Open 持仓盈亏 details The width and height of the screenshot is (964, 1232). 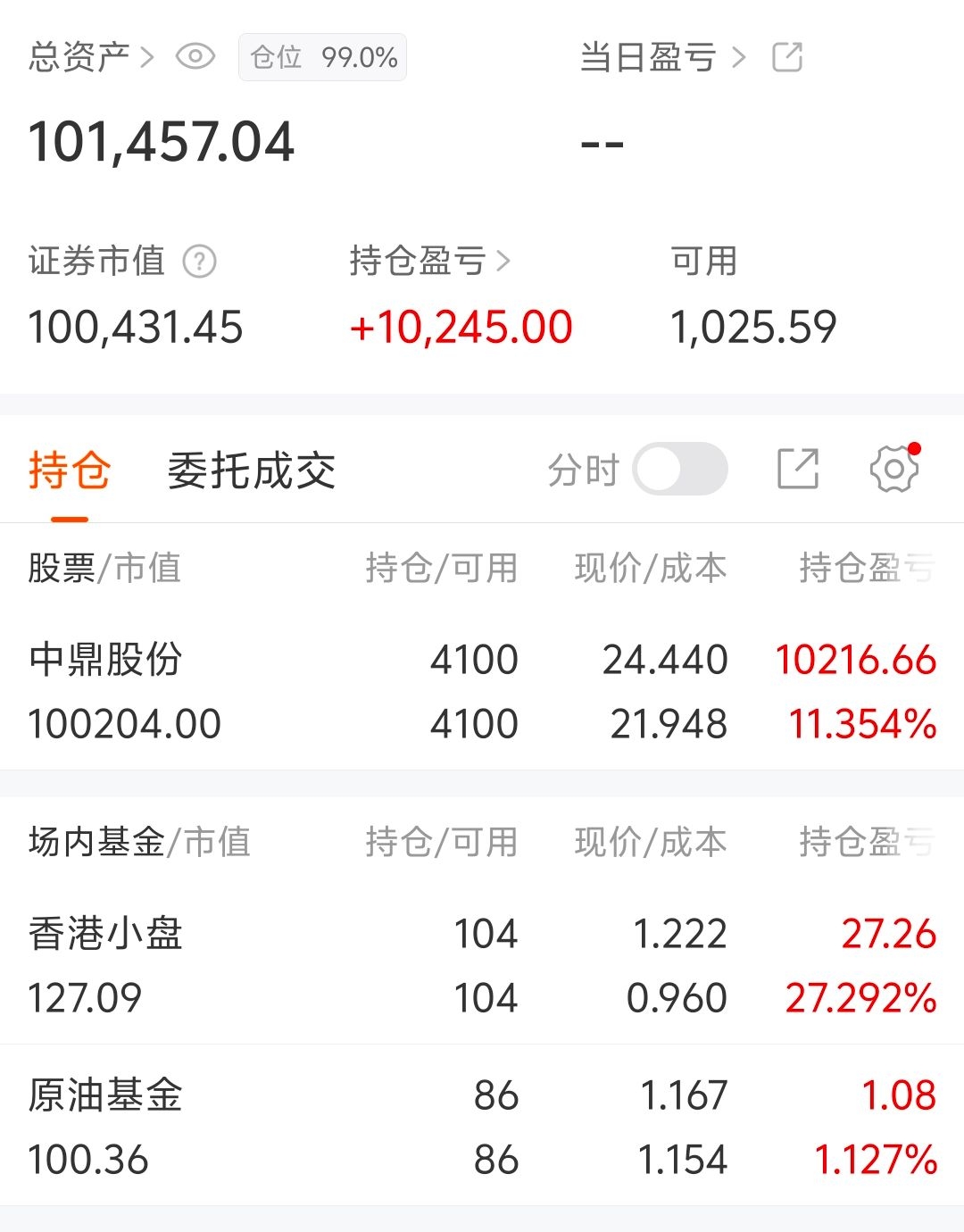click(429, 262)
